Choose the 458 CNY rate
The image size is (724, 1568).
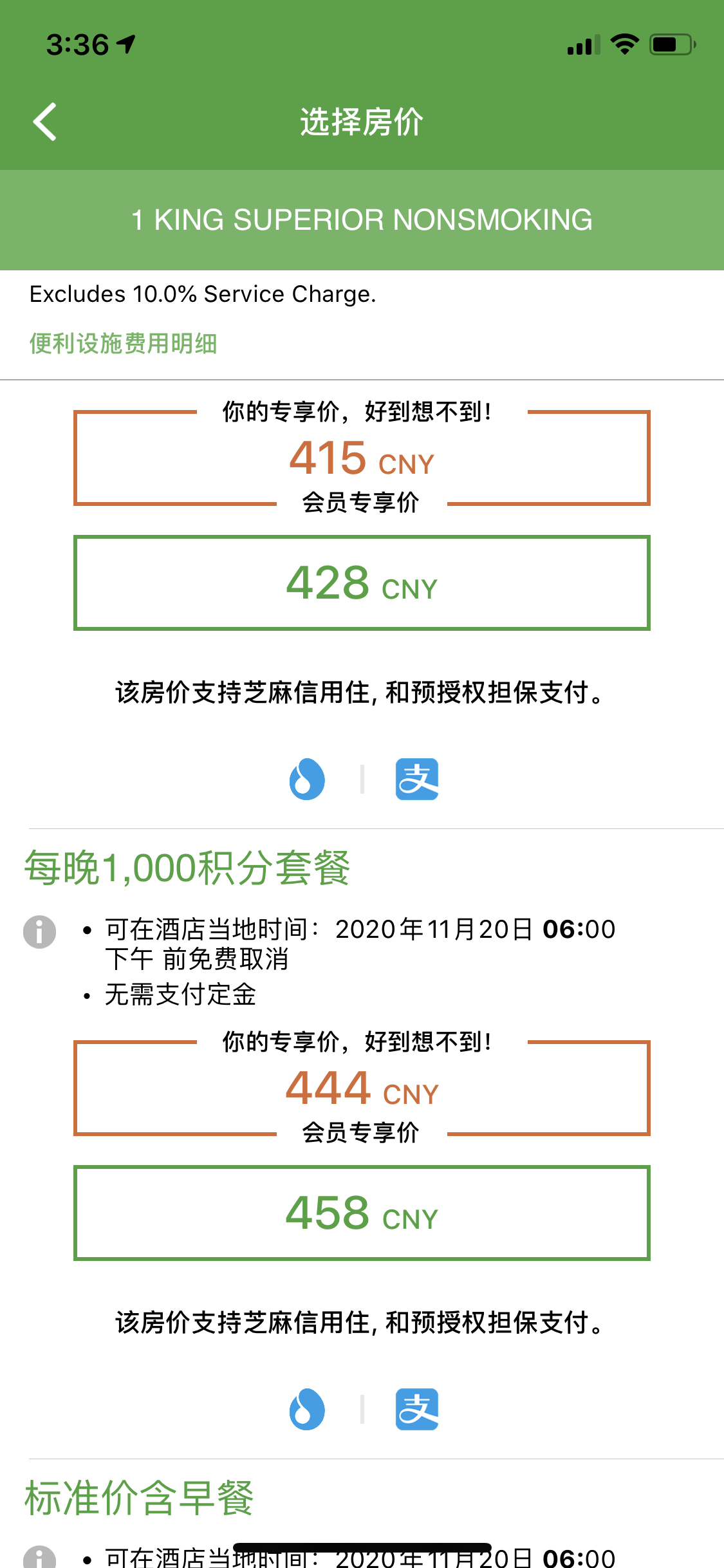(362, 1213)
